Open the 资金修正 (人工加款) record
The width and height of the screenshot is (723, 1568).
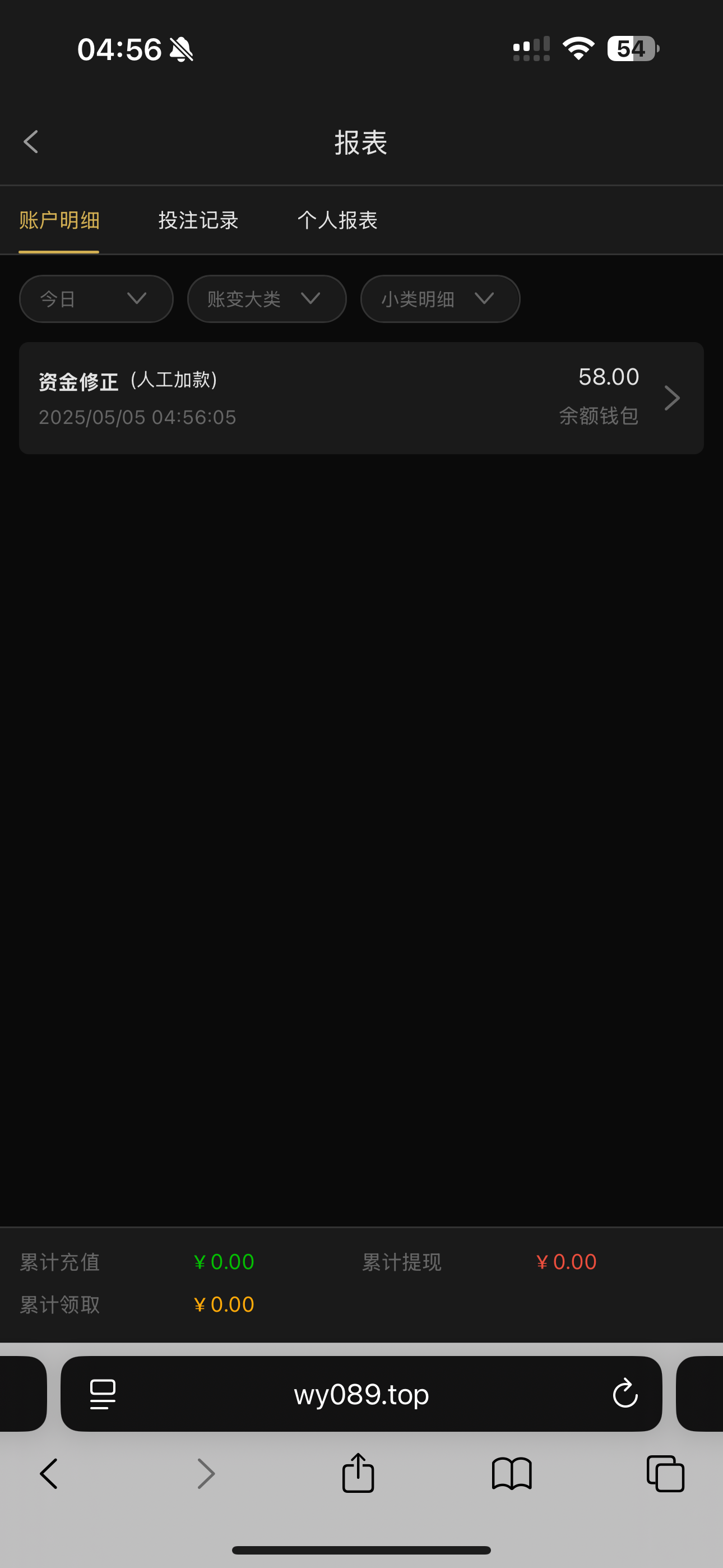pyautogui.click(x=361, y=398)
